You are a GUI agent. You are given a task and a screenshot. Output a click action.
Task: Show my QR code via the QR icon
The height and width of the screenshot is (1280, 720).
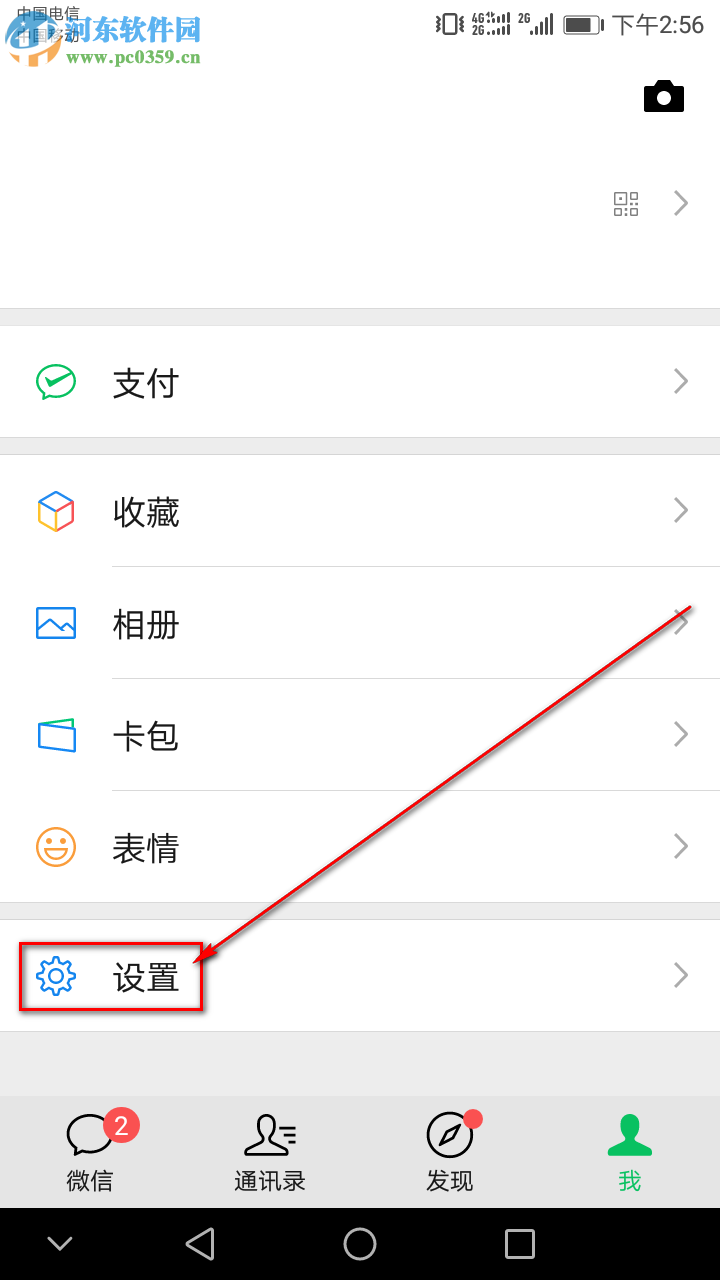click(x=626, y=203)
